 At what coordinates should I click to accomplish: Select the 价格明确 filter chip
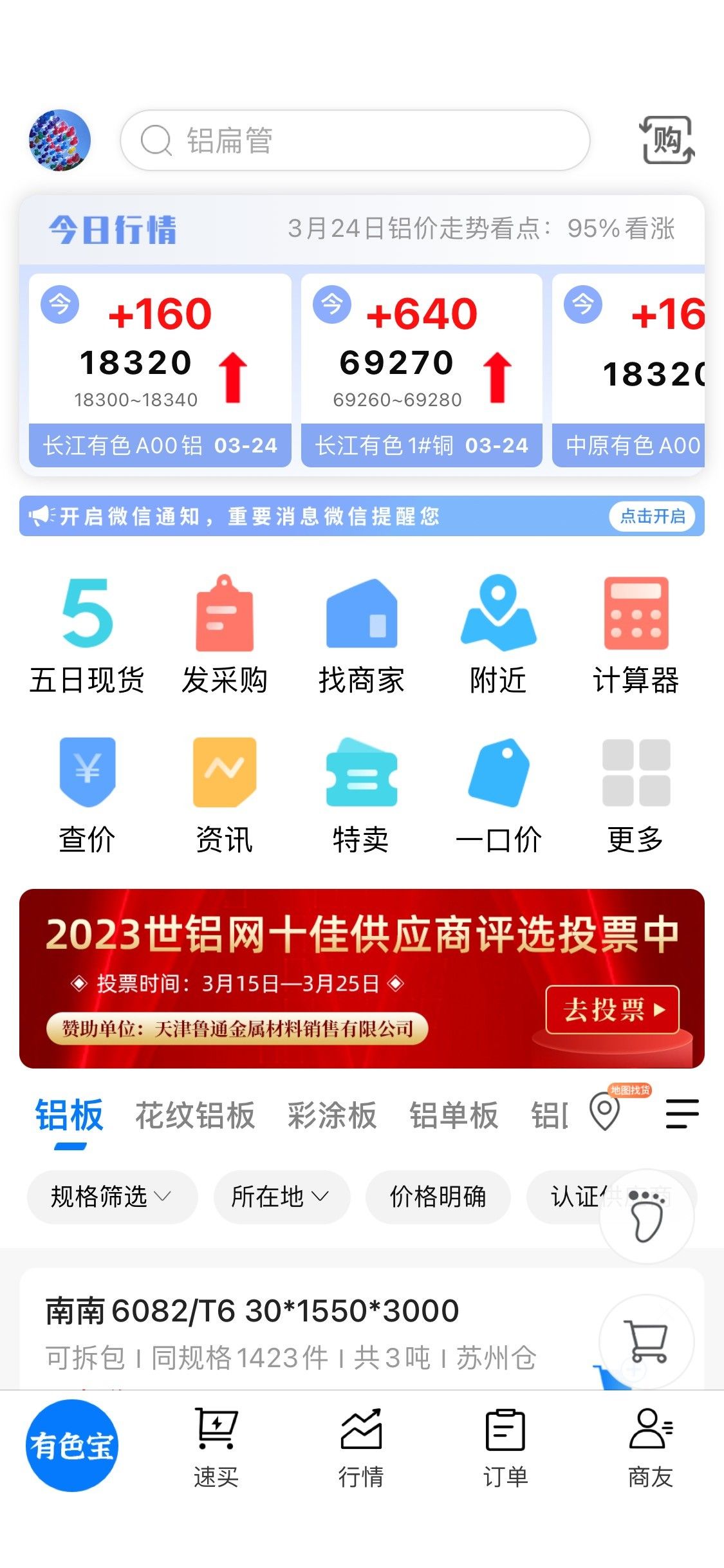[438, 1197]
